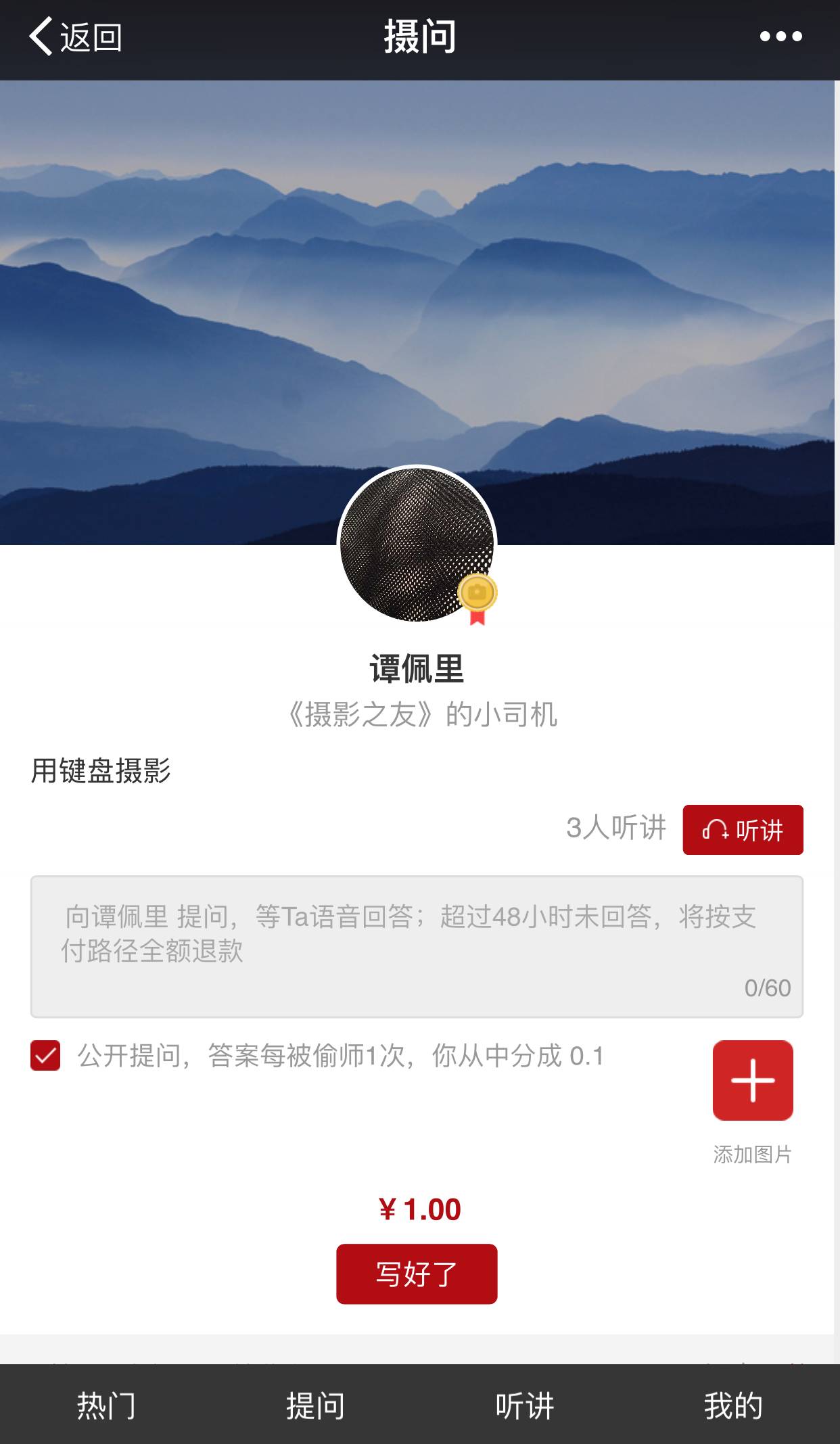
Task: Open the three-dot overflow menu
Action: [780, 37]
